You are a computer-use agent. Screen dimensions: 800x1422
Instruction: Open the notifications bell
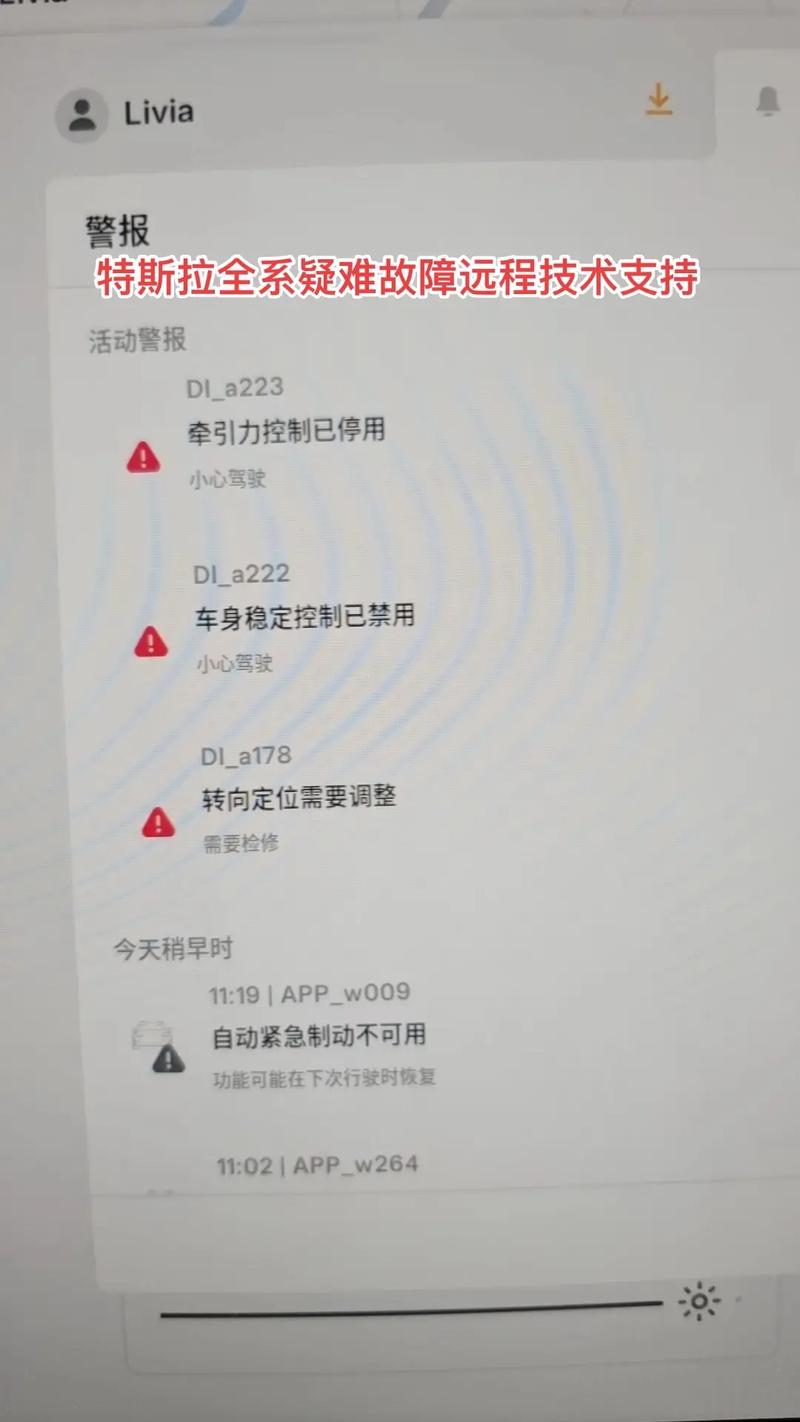click(x=767, y=101)
